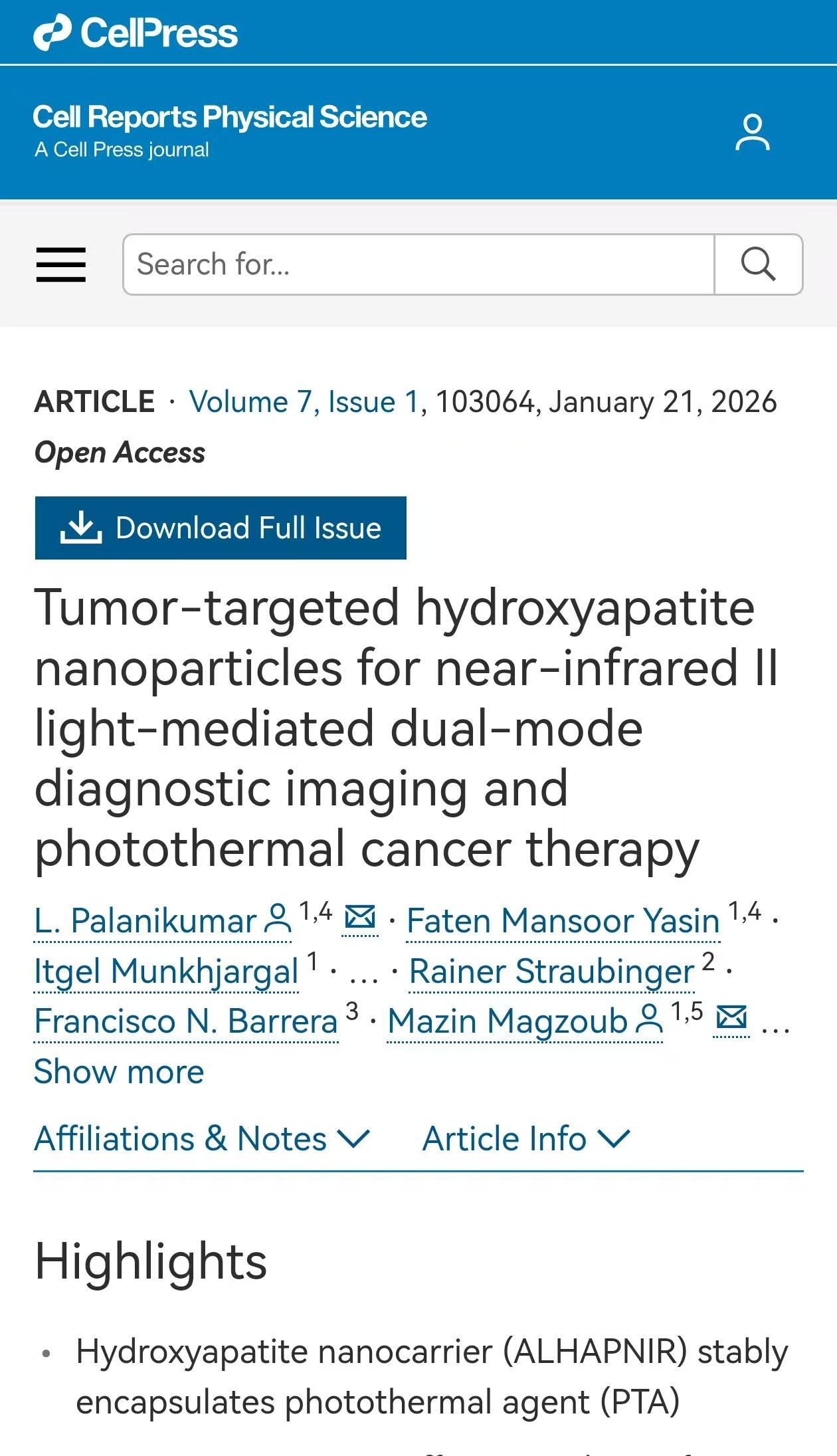
Task: Open Volume 7, Issue 1 link
Action: pos(304,402)
